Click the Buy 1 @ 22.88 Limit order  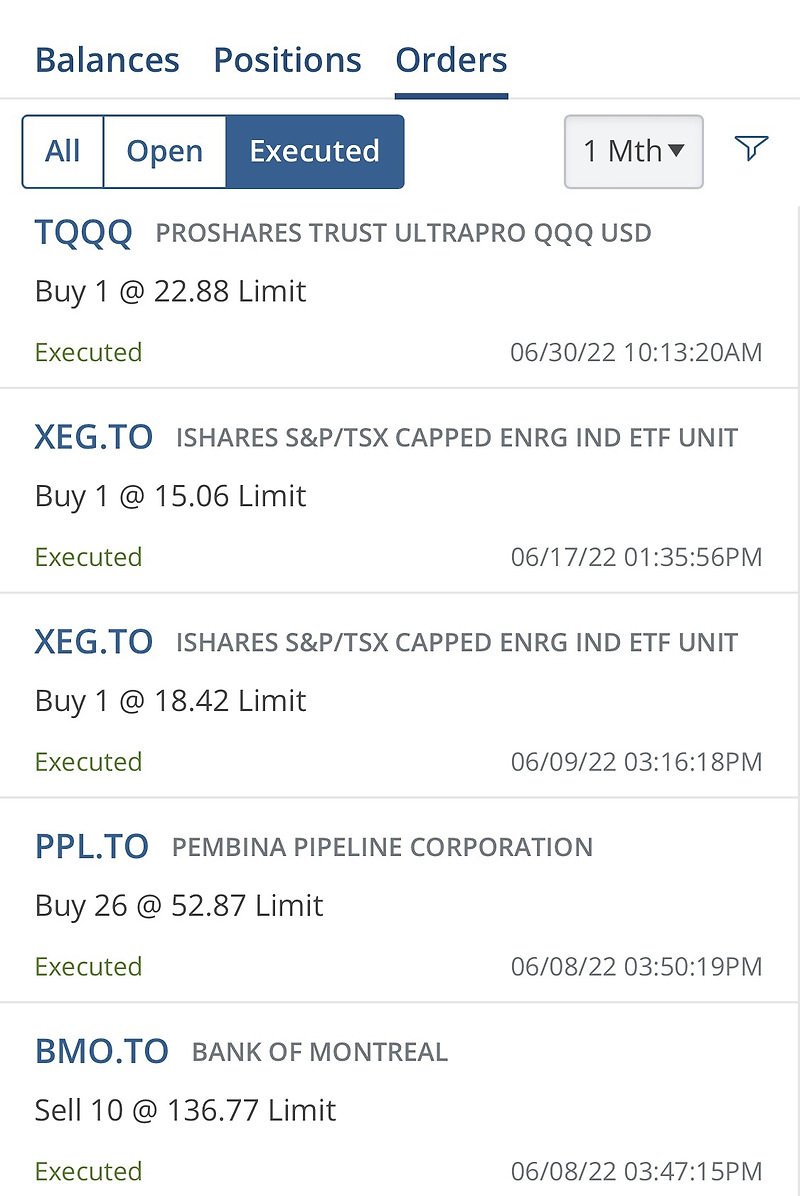pos(169,291)
